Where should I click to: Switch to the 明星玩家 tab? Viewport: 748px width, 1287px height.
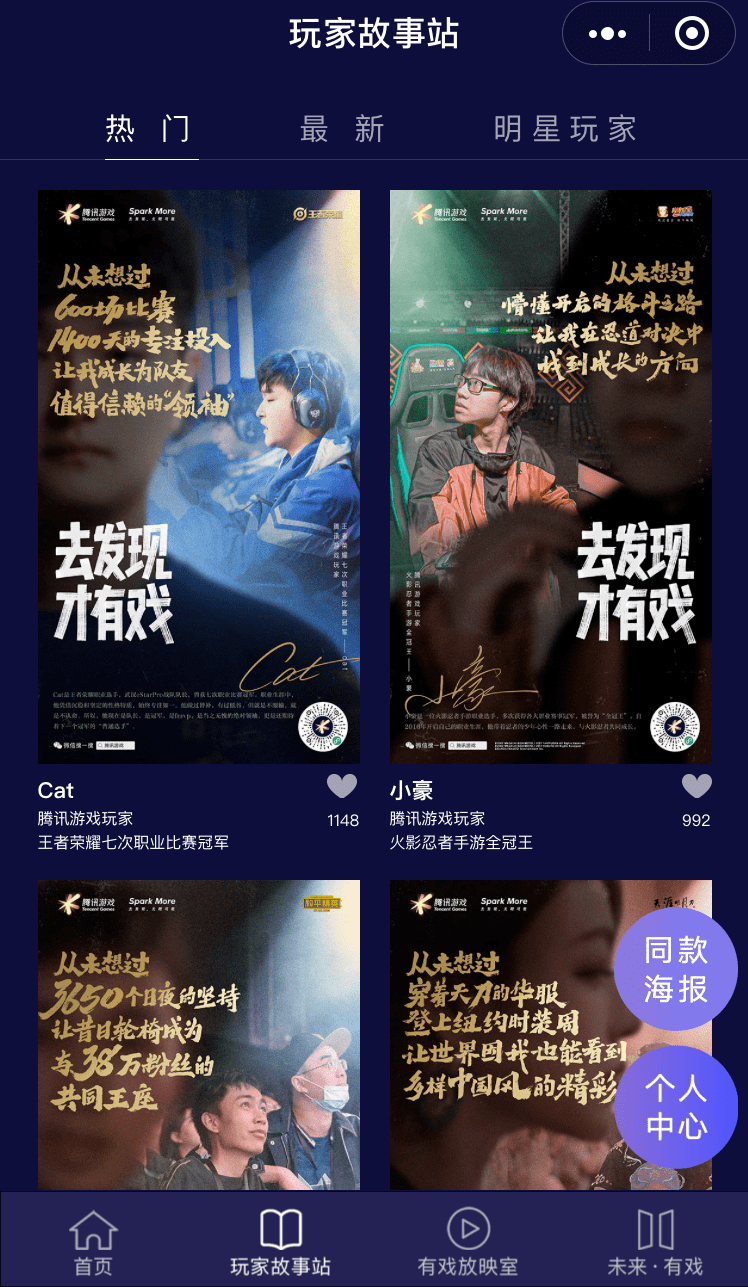pos(565,129)
